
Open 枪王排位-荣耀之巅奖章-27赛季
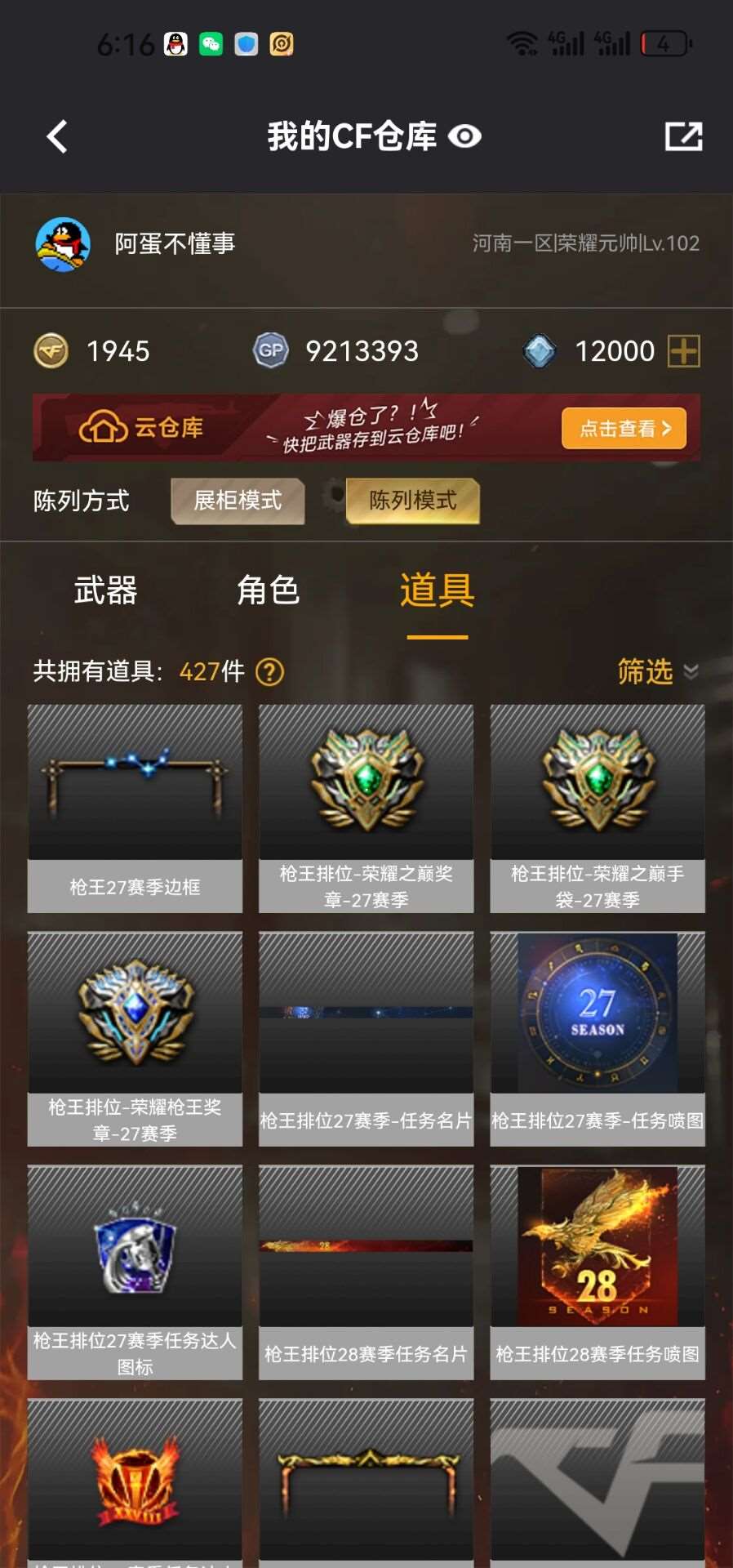[x=366, y=808]
